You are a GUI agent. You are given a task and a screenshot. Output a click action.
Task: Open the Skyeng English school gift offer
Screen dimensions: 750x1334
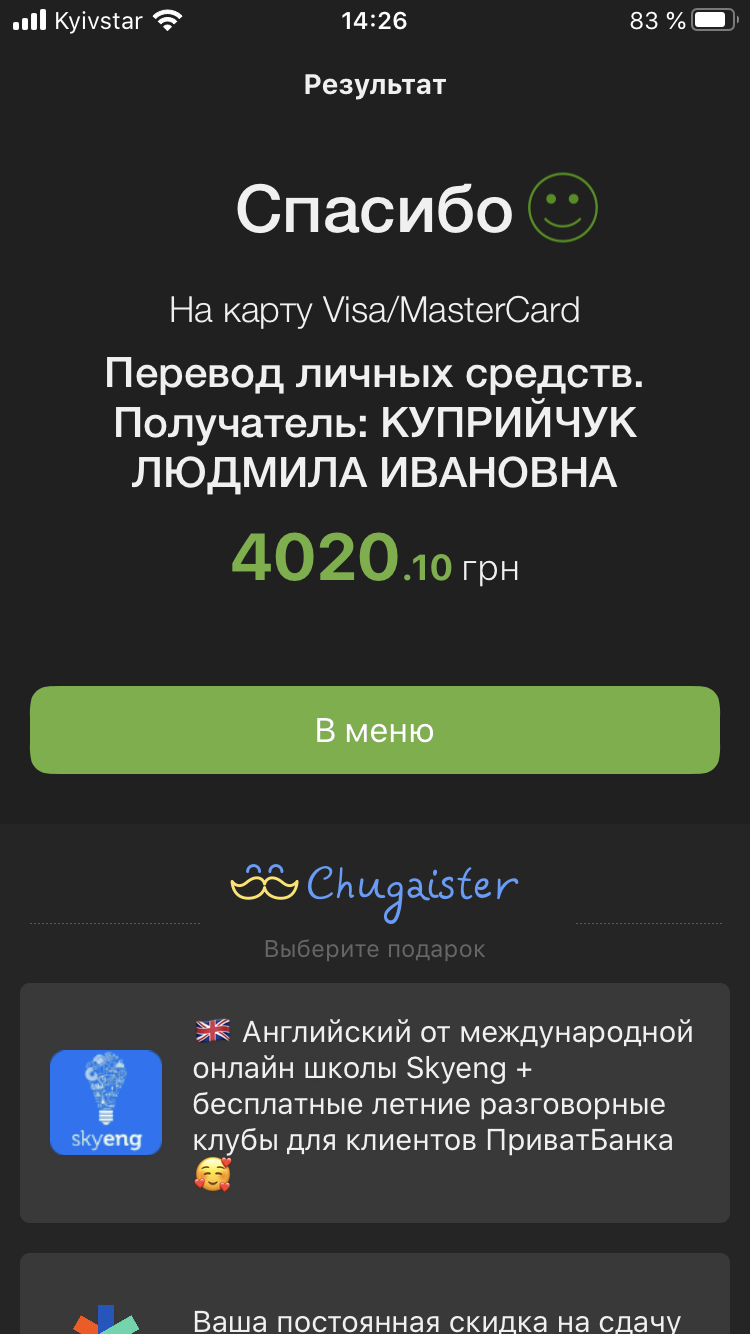pyautogui.click(x=375, y=1102)
